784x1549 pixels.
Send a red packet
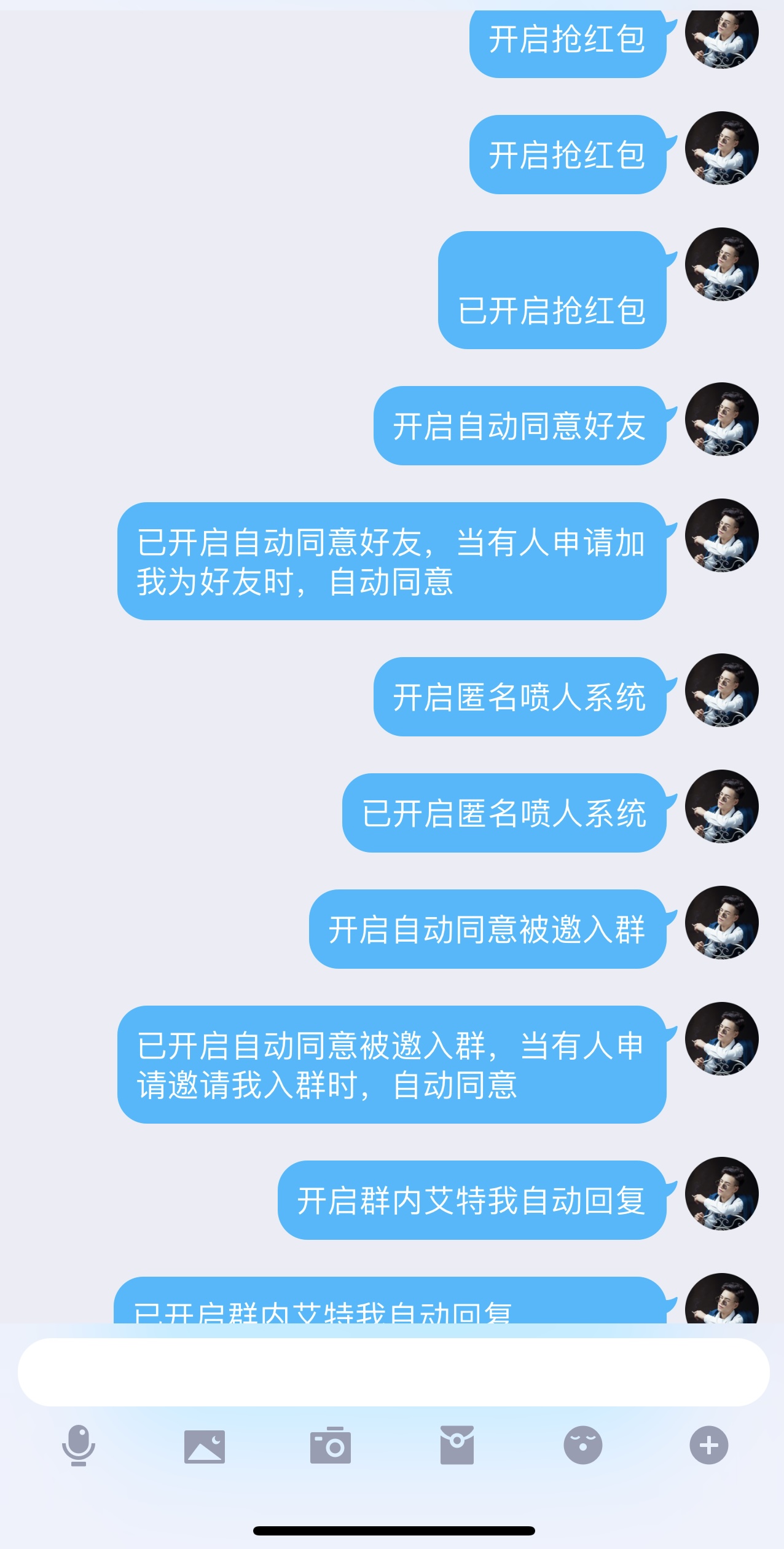click(x=457, y=1446)
